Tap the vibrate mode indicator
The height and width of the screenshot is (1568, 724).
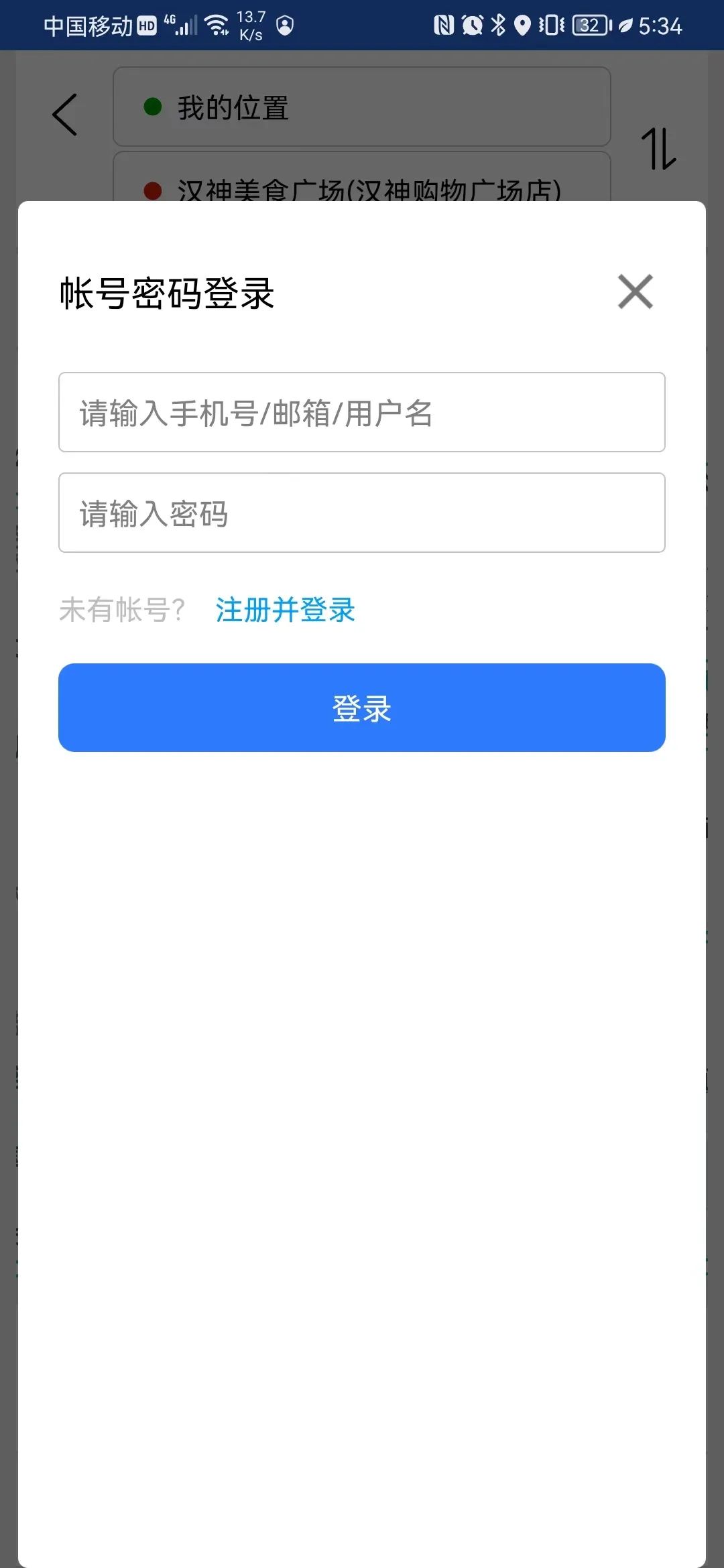(x=550, y=25)
